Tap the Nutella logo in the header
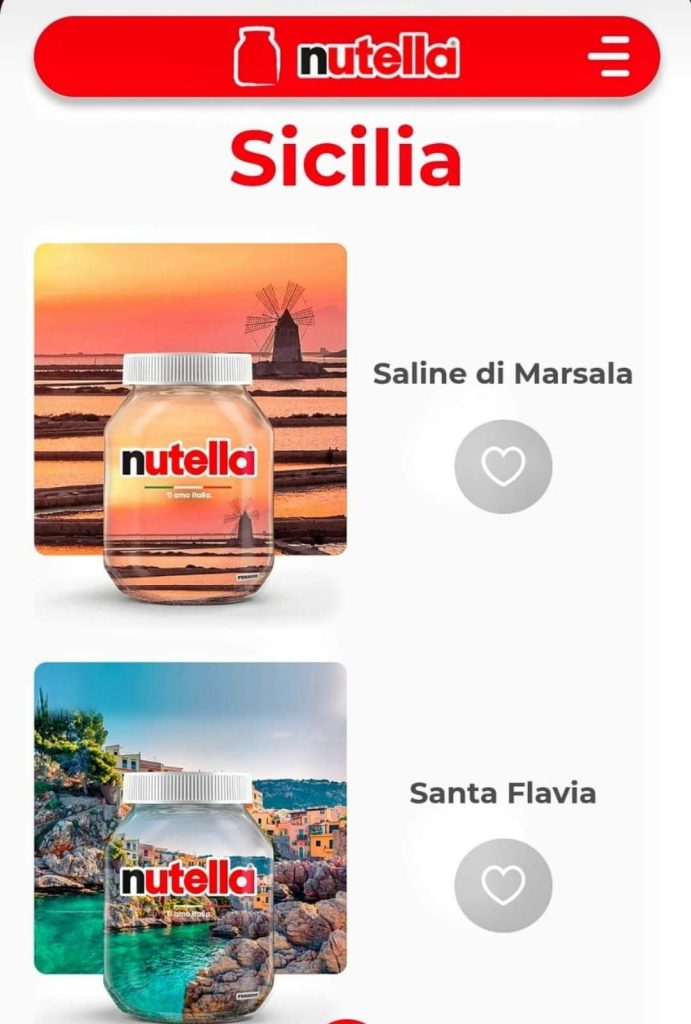 tap(347, 57)
